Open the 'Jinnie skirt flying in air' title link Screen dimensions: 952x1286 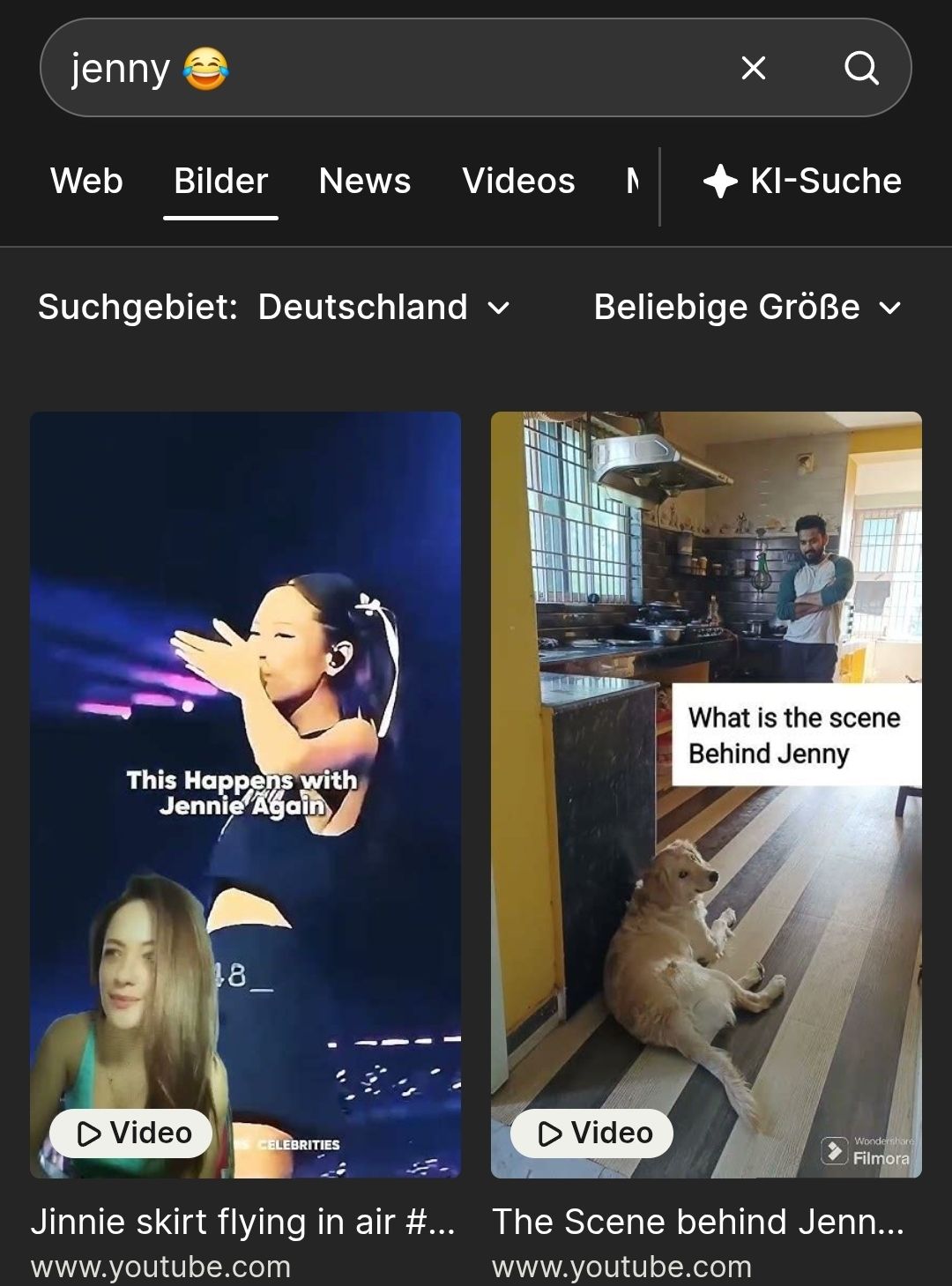click(242, 1222)
